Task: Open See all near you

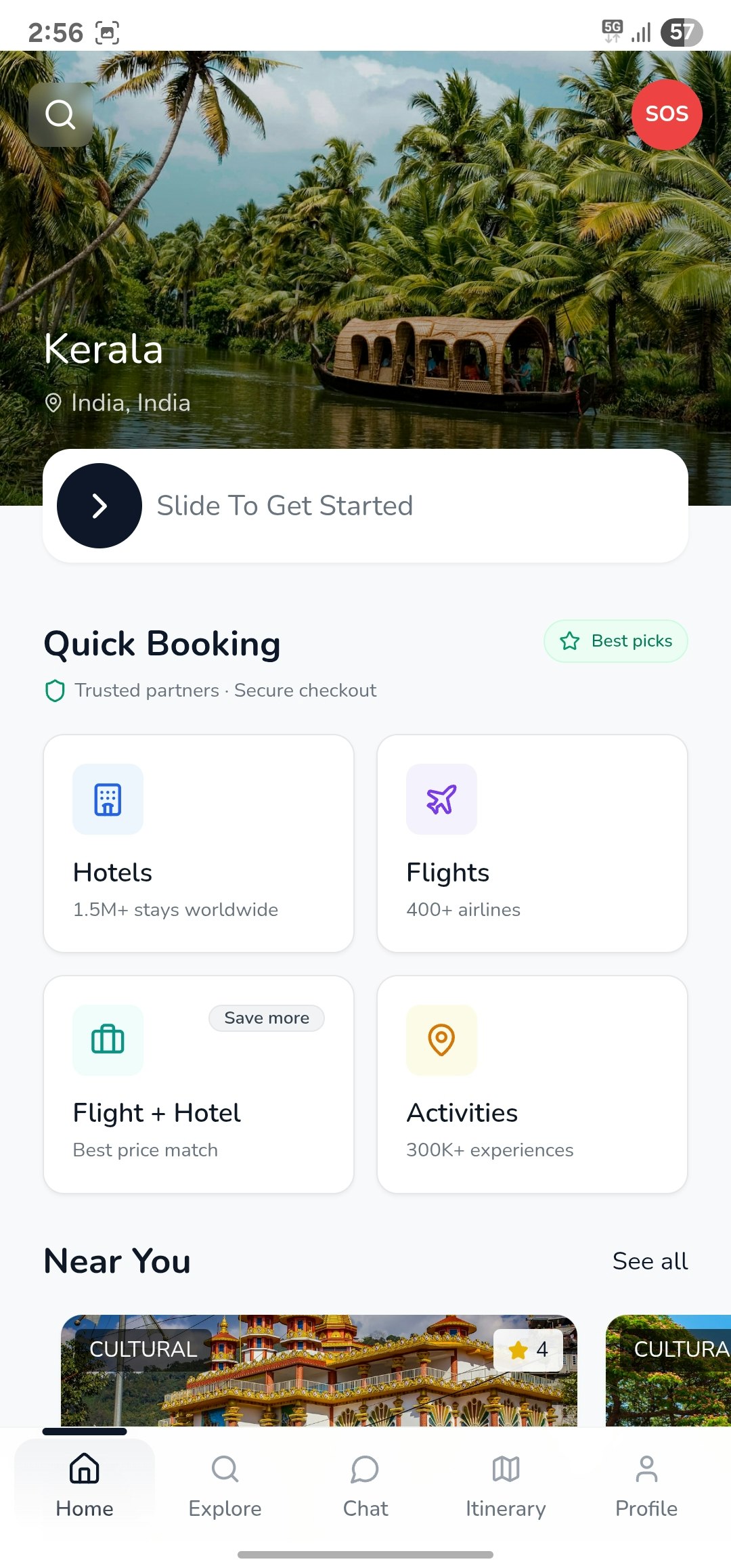Action: (x=649, y=1260)
